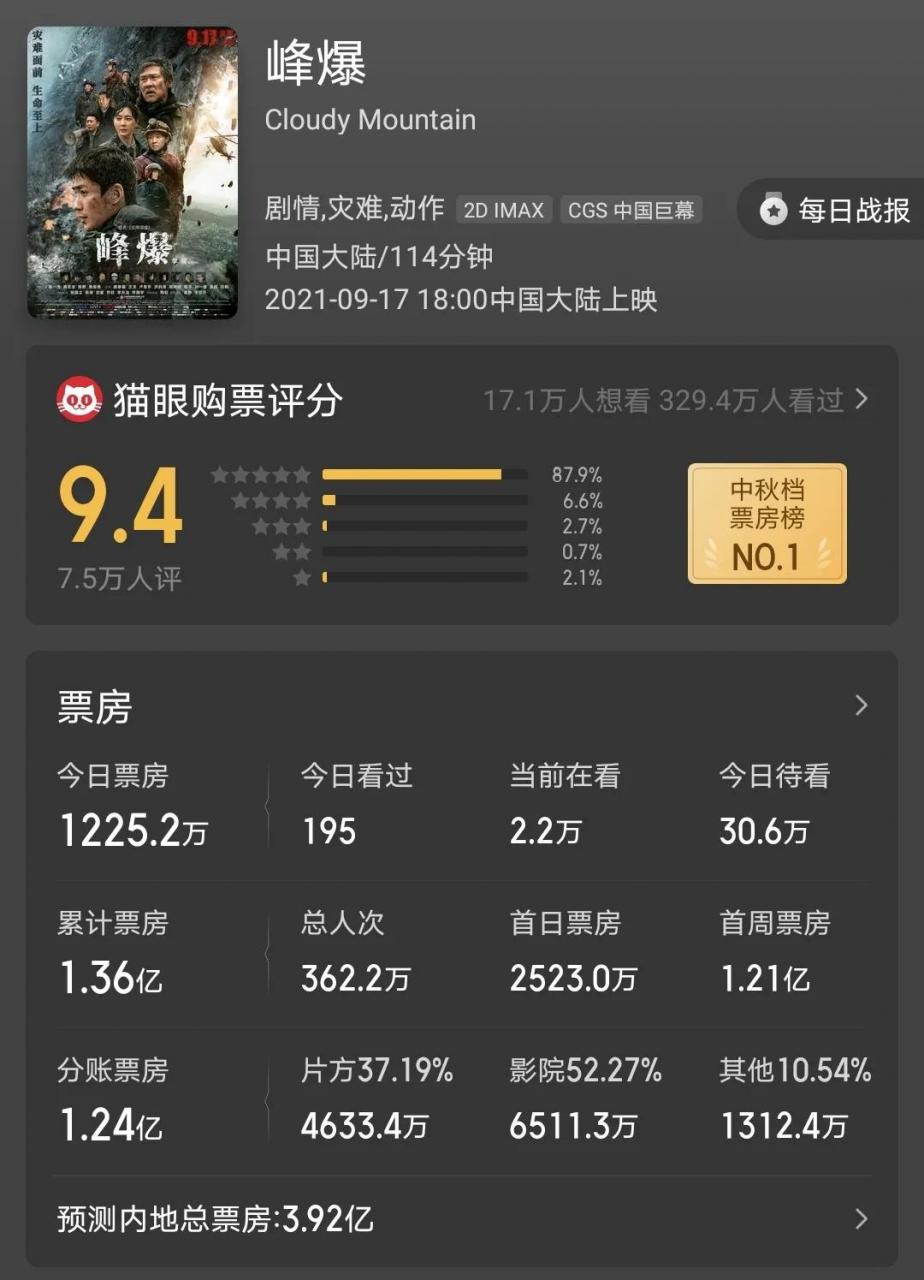Open the 猫眼购票评分 rating details chevron

pyautogui.click(x=861, y=400)
